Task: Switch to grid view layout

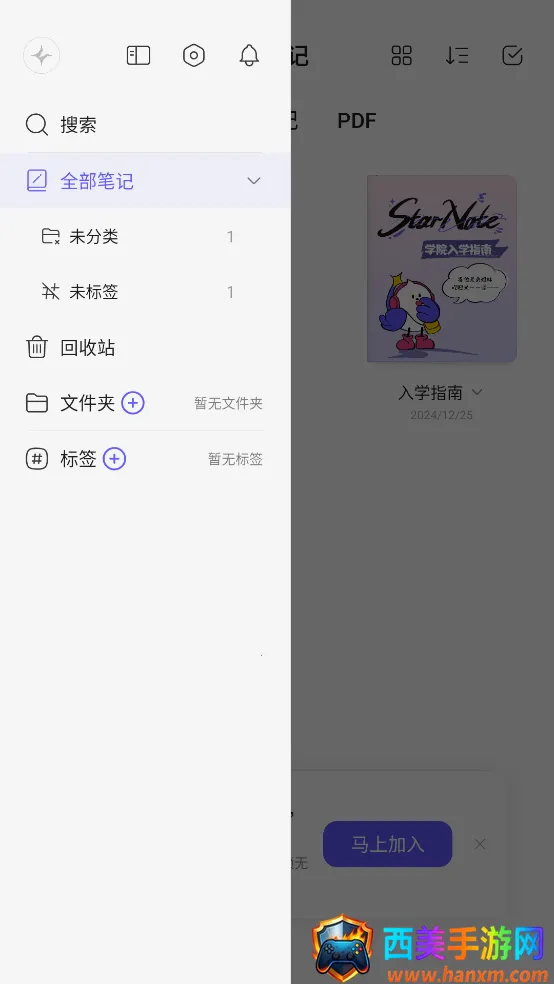Action: (402, 56)
